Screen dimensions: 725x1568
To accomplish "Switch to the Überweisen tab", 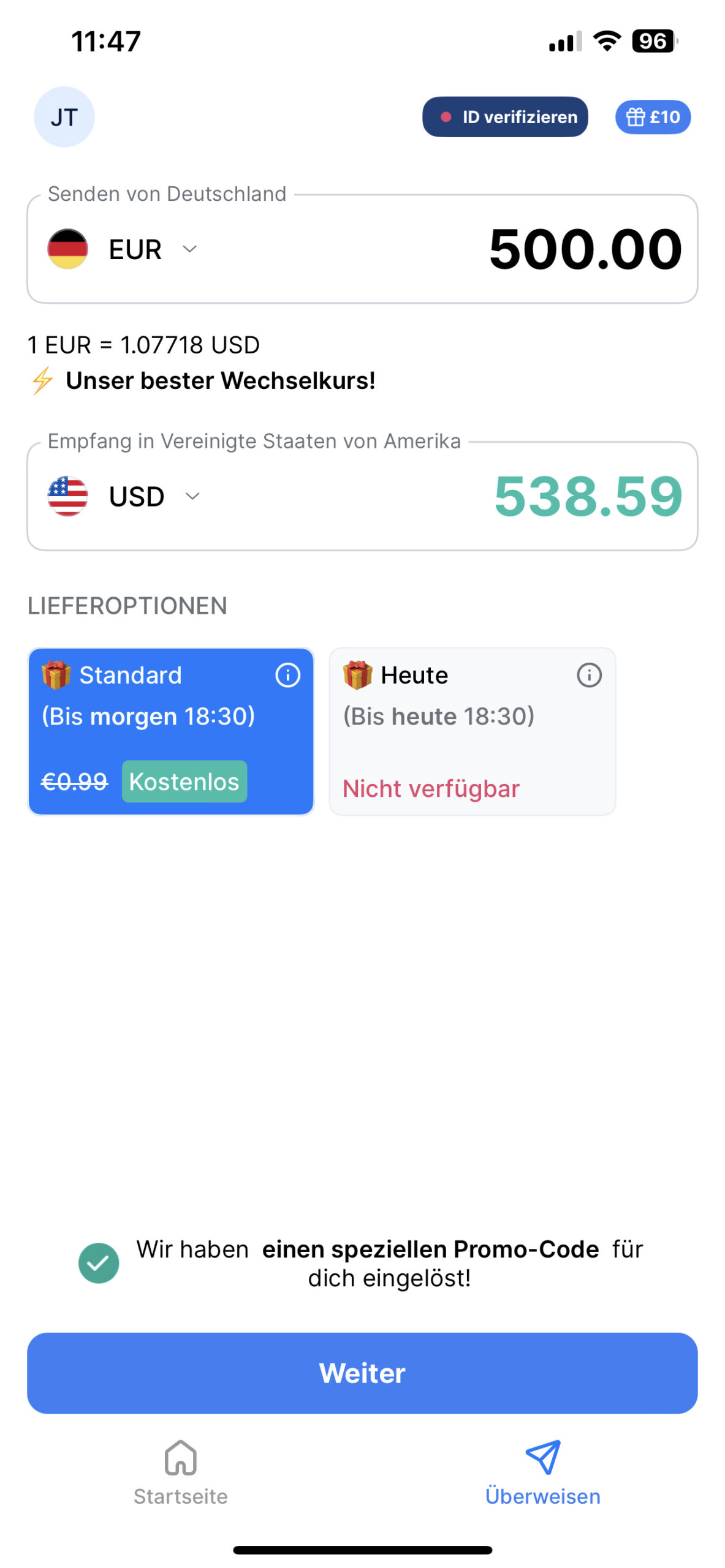I will [x=542, y=1471].
